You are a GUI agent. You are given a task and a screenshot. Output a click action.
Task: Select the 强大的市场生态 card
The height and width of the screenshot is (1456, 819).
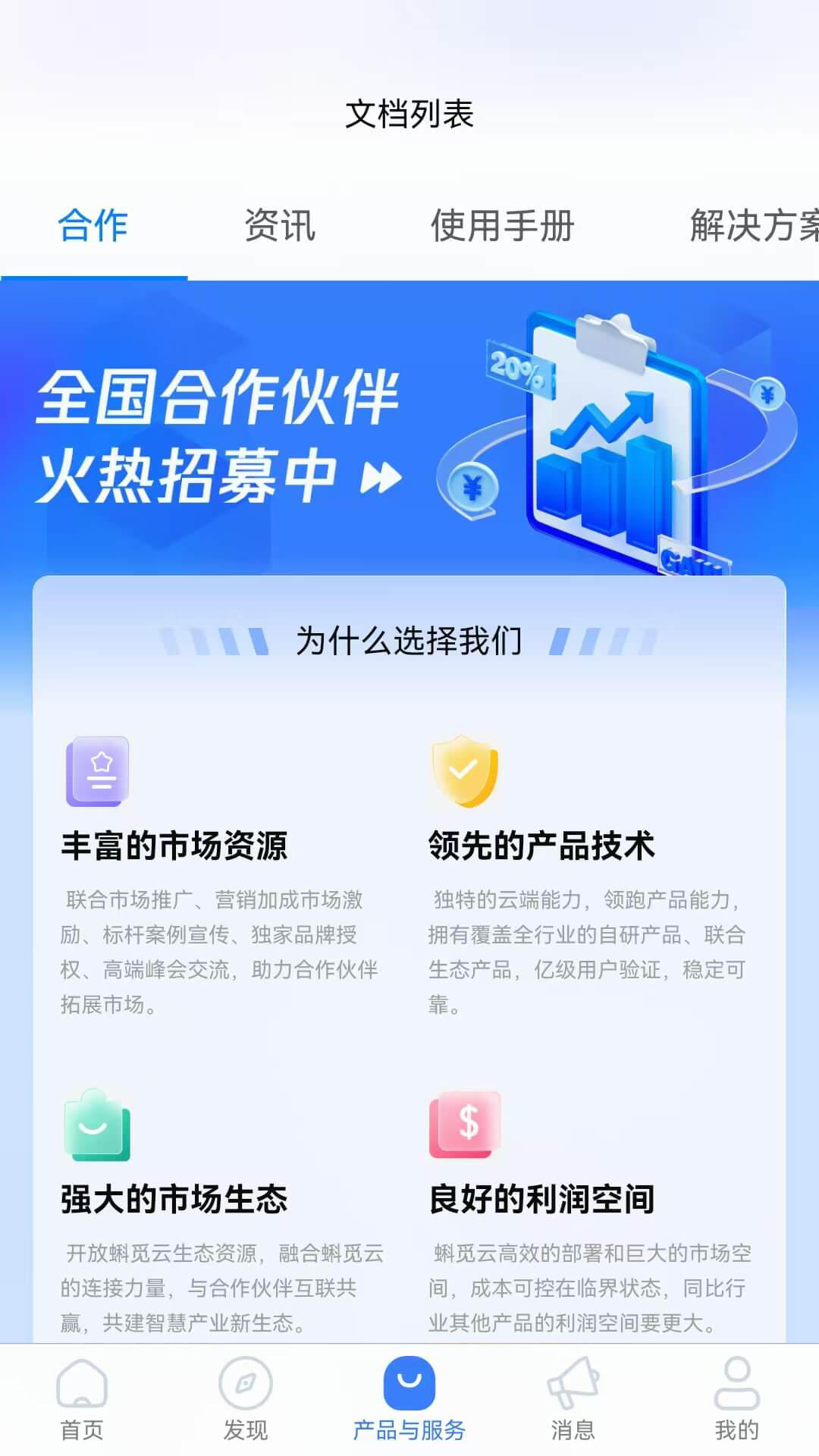tap(176, 1200)
